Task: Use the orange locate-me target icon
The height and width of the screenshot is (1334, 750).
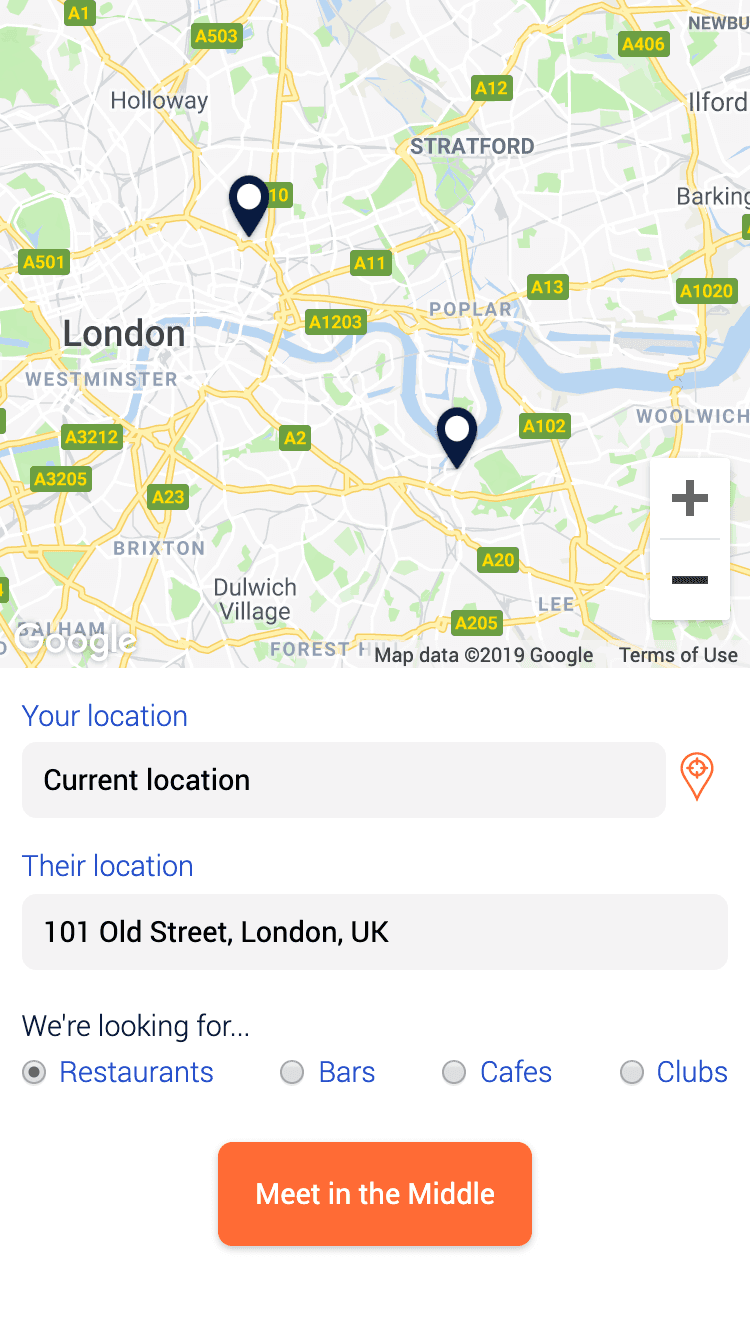Action: click(x=697, y=776)
